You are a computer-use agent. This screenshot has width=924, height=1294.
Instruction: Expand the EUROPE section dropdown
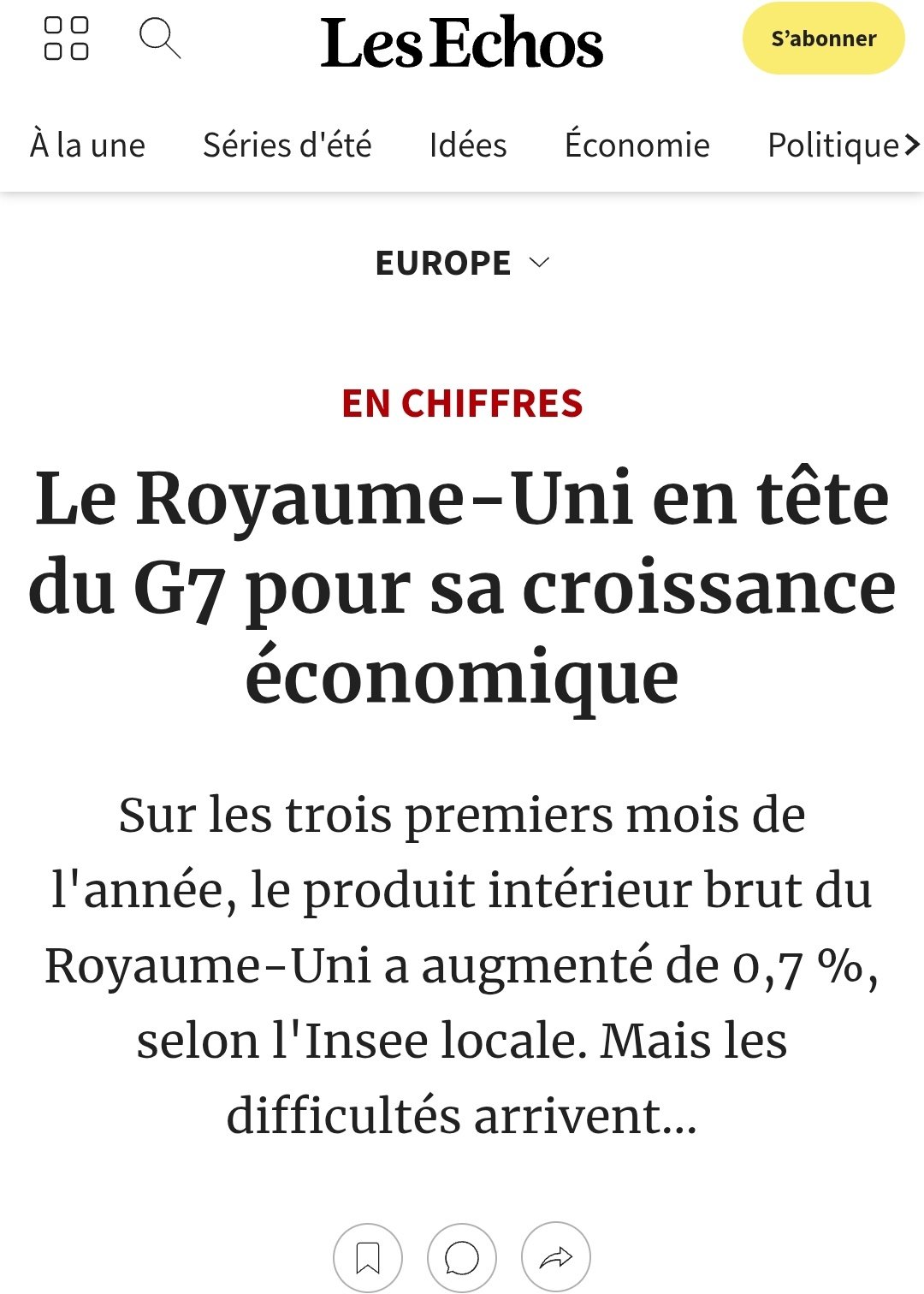(x=462, y=263)
